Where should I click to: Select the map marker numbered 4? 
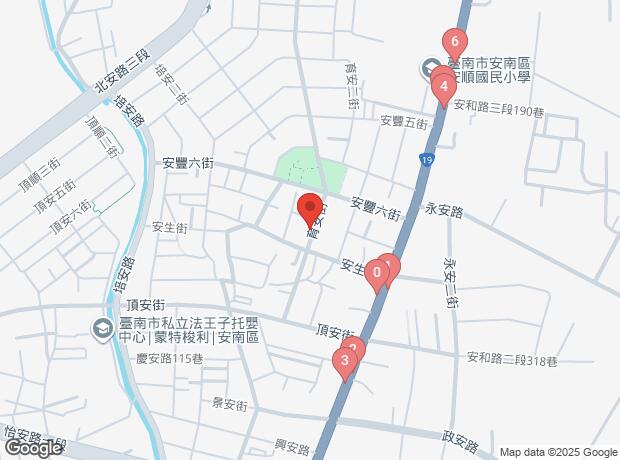coord(443,87)
